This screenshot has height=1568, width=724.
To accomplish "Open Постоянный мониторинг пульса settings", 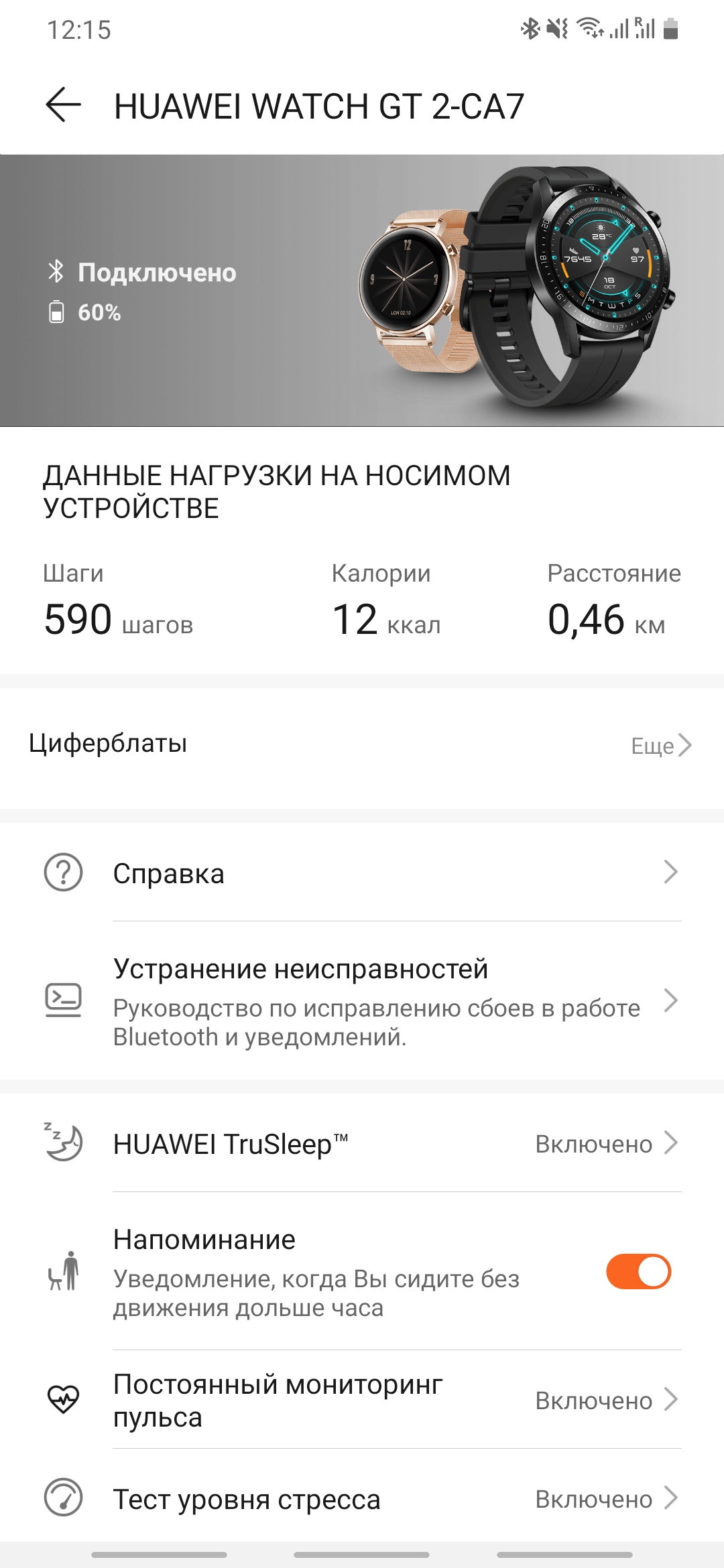I will pyautogui.click(x=362, y=1400).
